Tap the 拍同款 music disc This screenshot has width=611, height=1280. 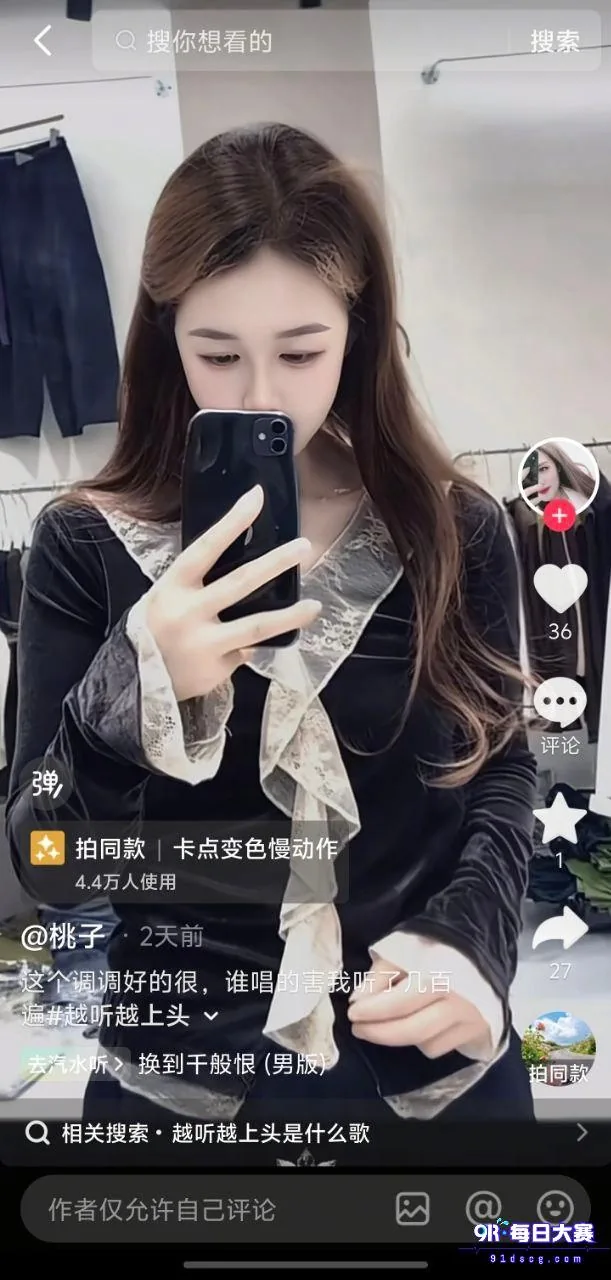point(559,1048)
